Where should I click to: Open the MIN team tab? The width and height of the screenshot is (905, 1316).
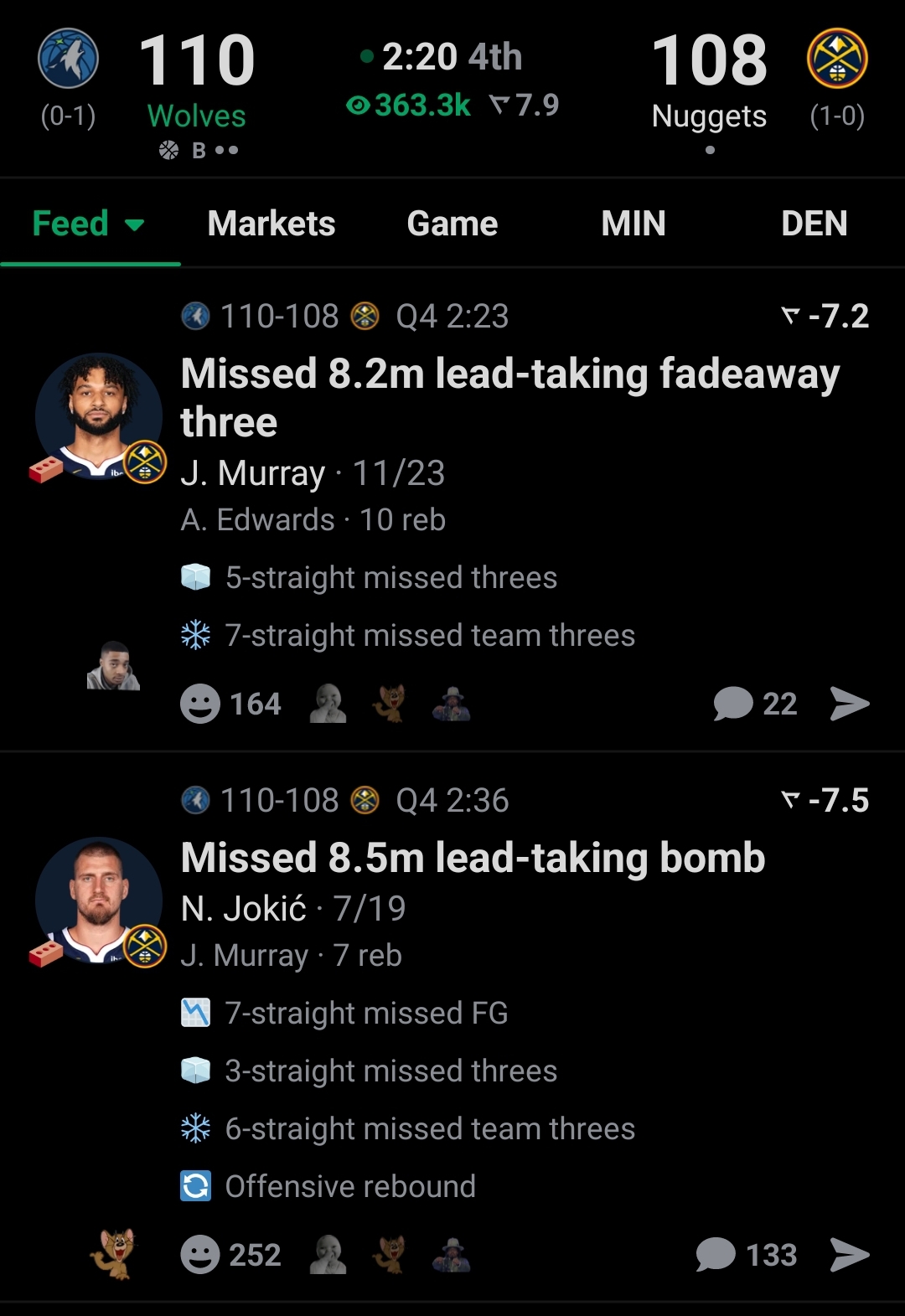tap(633, 224)
